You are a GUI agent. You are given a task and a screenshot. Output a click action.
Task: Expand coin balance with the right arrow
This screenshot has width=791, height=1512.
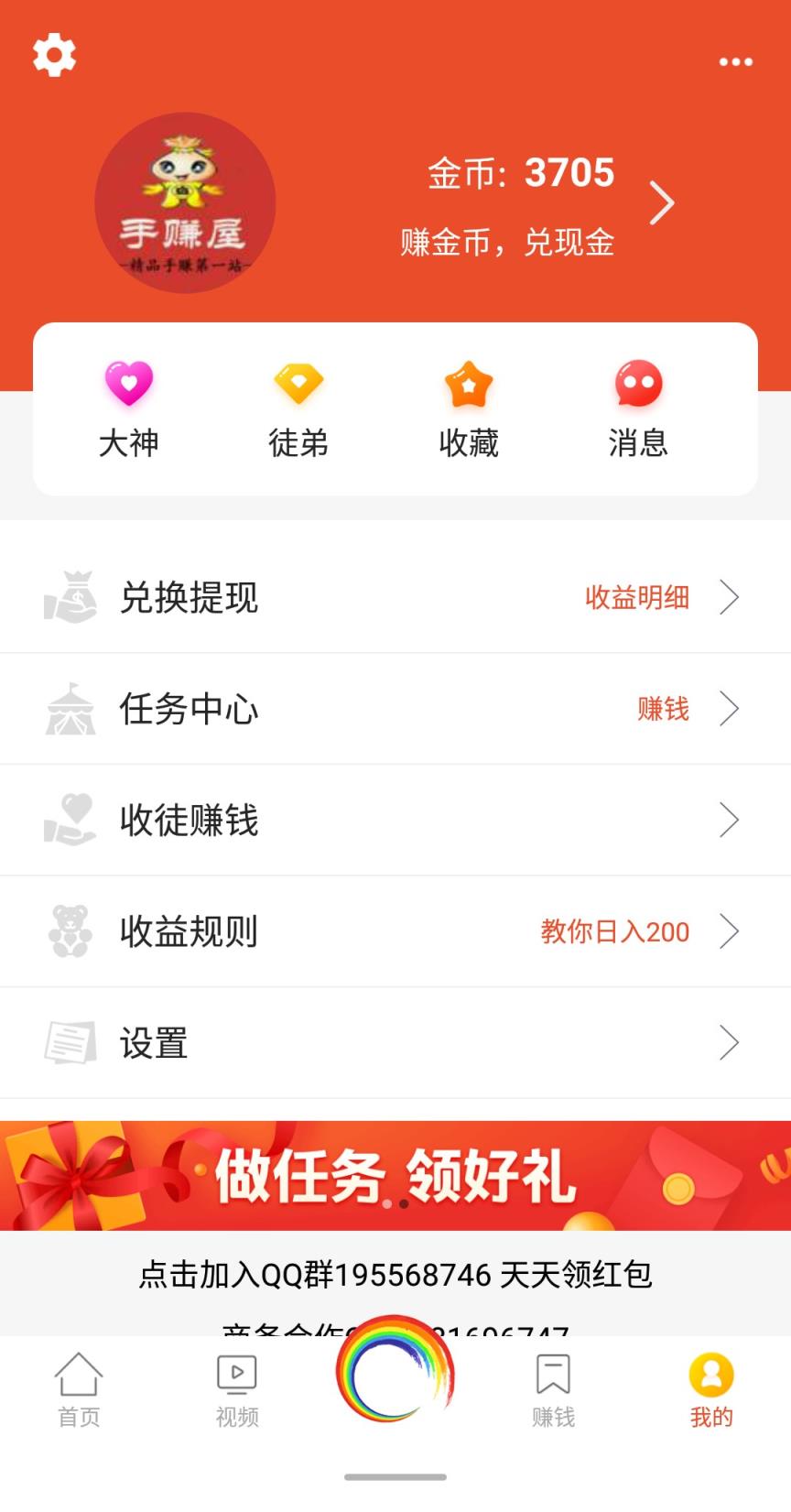tap(662, 202)
